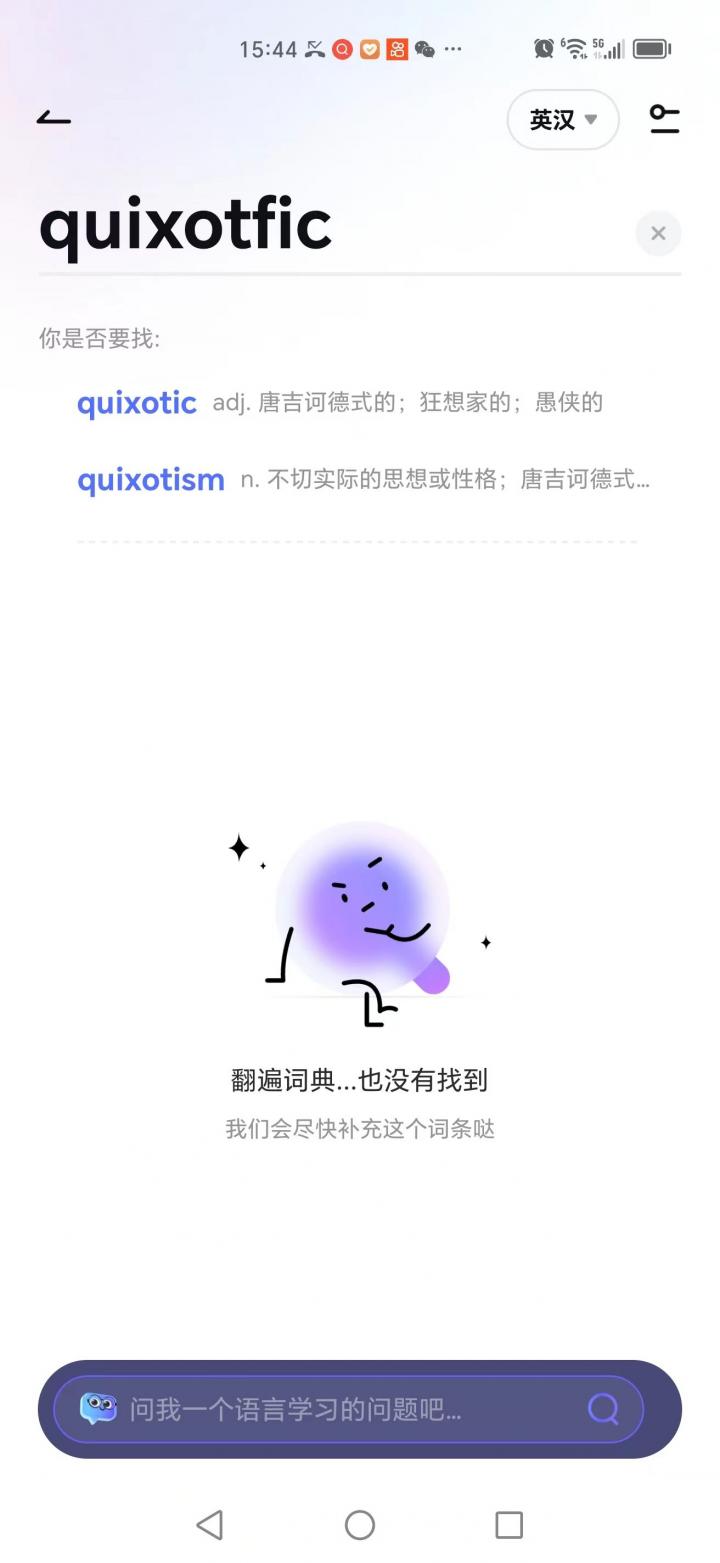This screenshot has height=1563, width=720.
Task: Open the 英汉 dictionary language dropdown
Action: click(563, 120)
